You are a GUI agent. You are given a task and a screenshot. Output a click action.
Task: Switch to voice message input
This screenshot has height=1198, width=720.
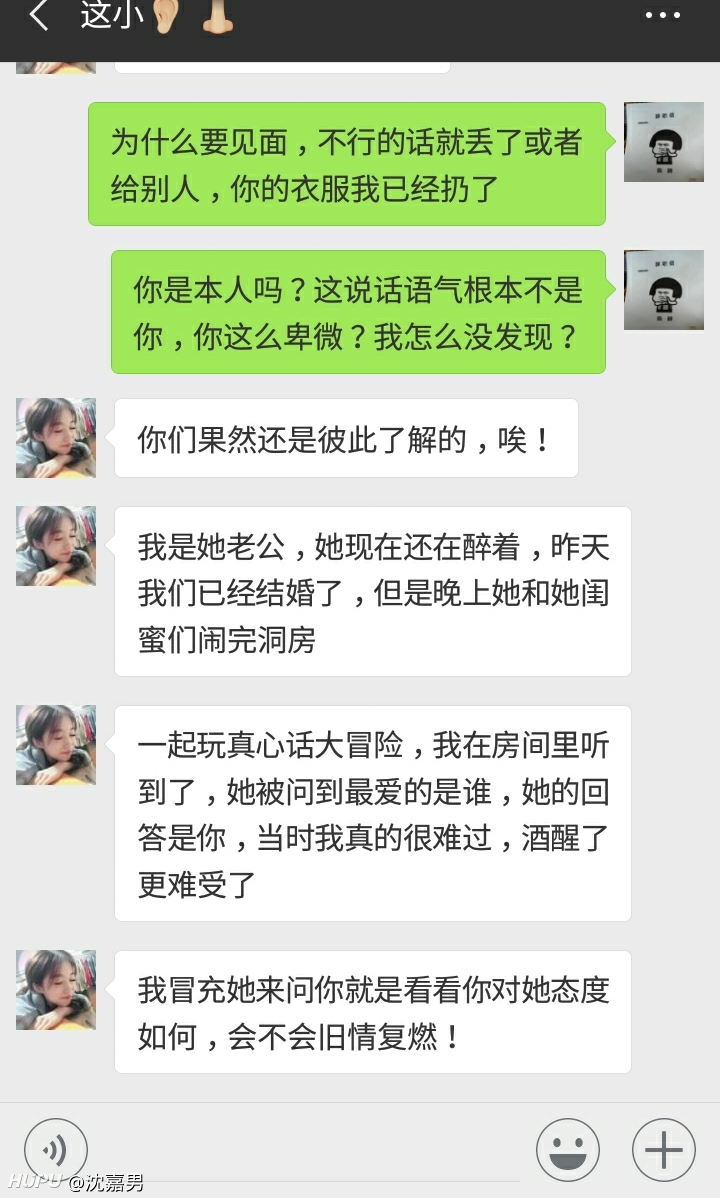[56, 1148]
